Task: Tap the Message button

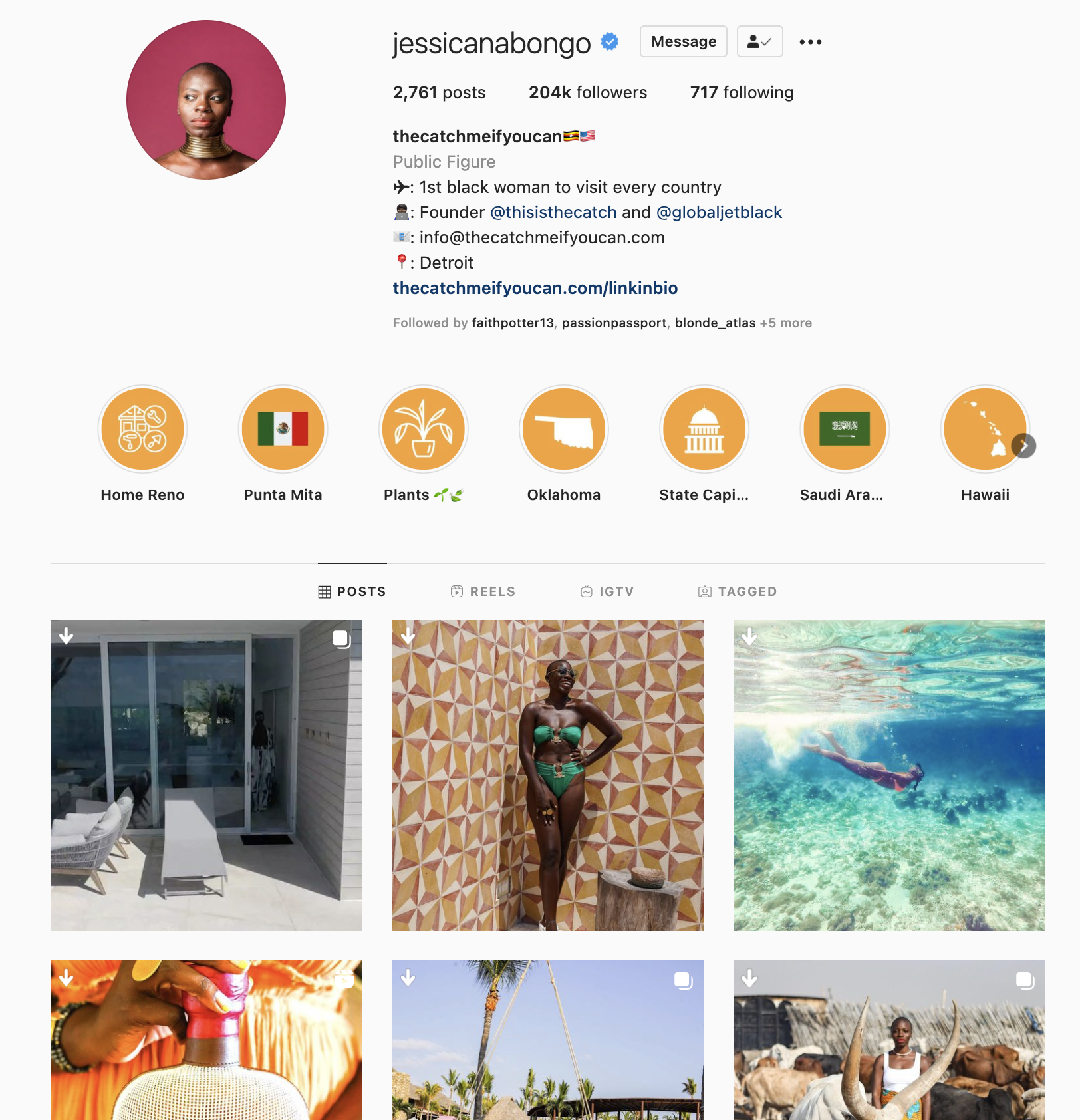Action: click(x=683, y=41)
